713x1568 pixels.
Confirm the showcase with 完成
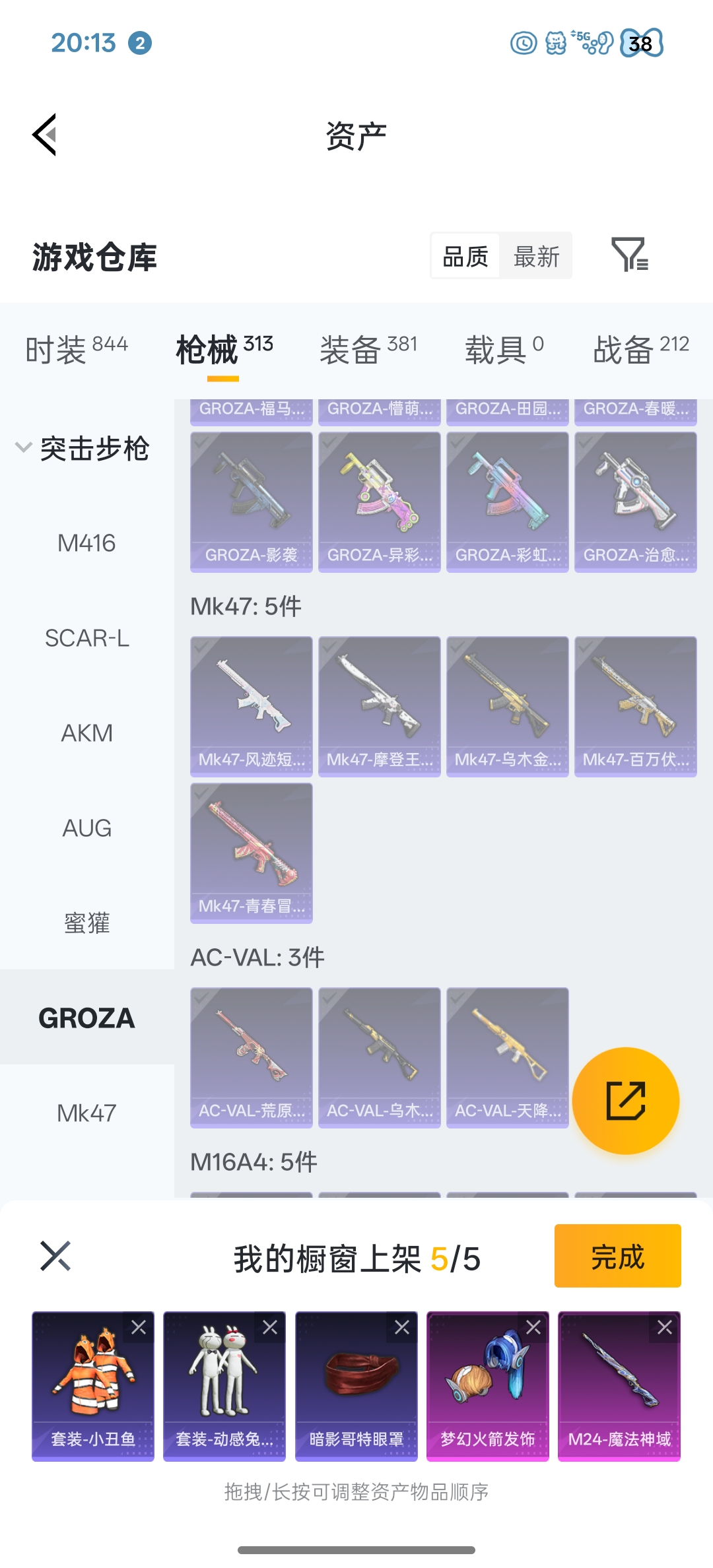(x=617, y=1256)
